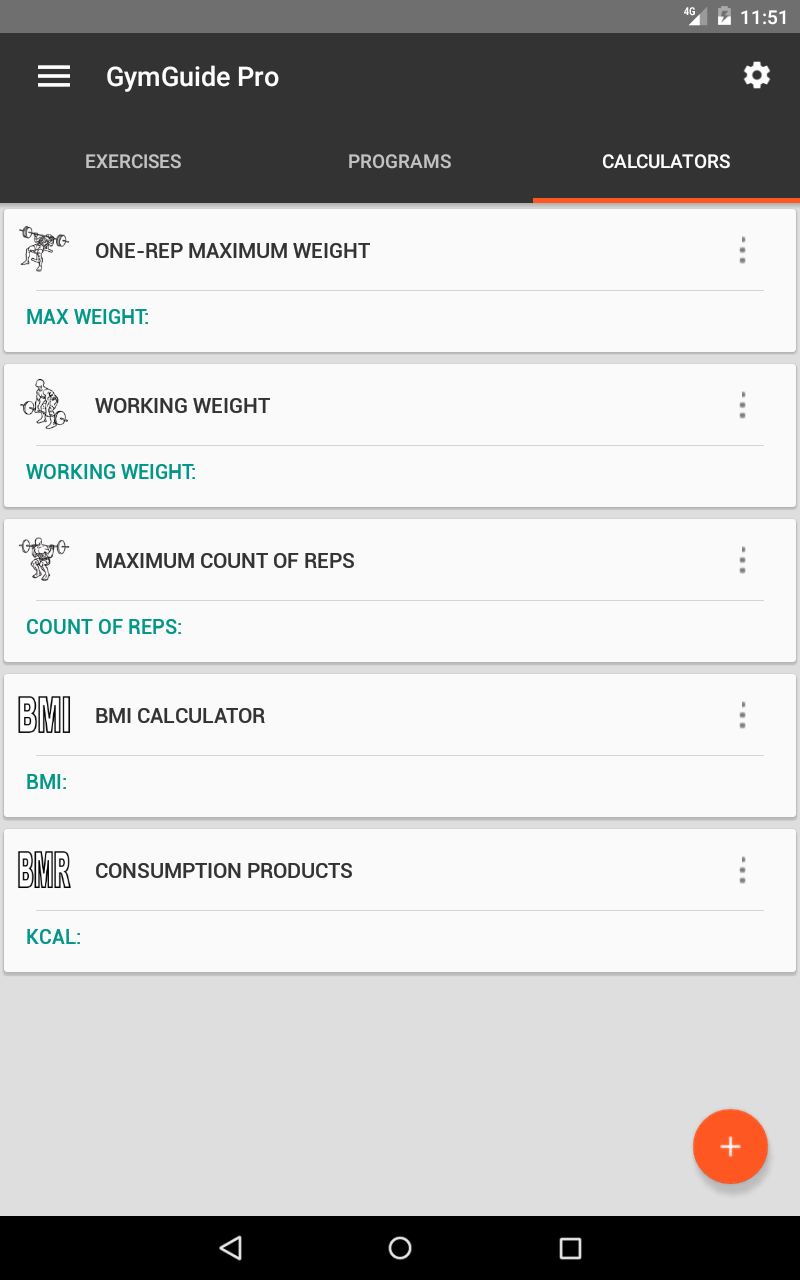Open the settings gear

757,76
